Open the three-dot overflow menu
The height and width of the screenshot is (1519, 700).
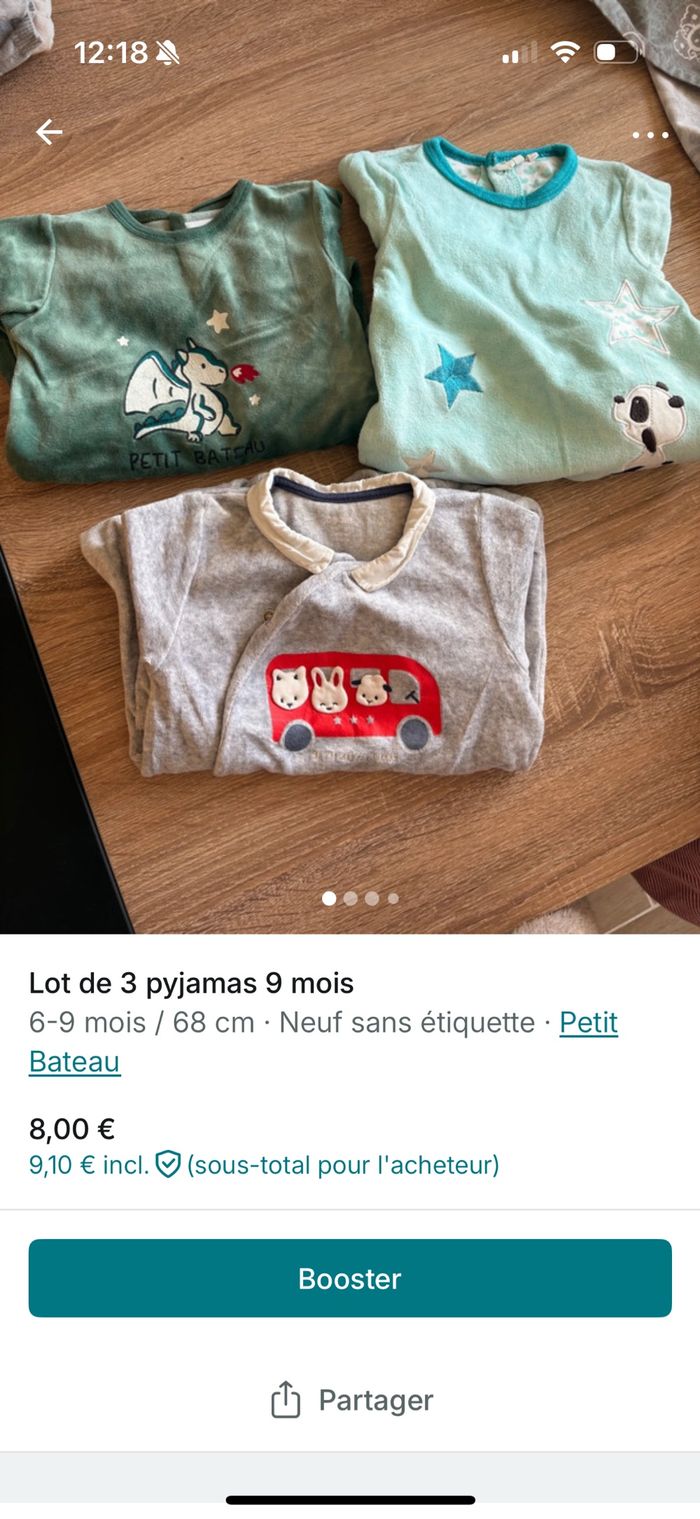click(x=650, y=135)
